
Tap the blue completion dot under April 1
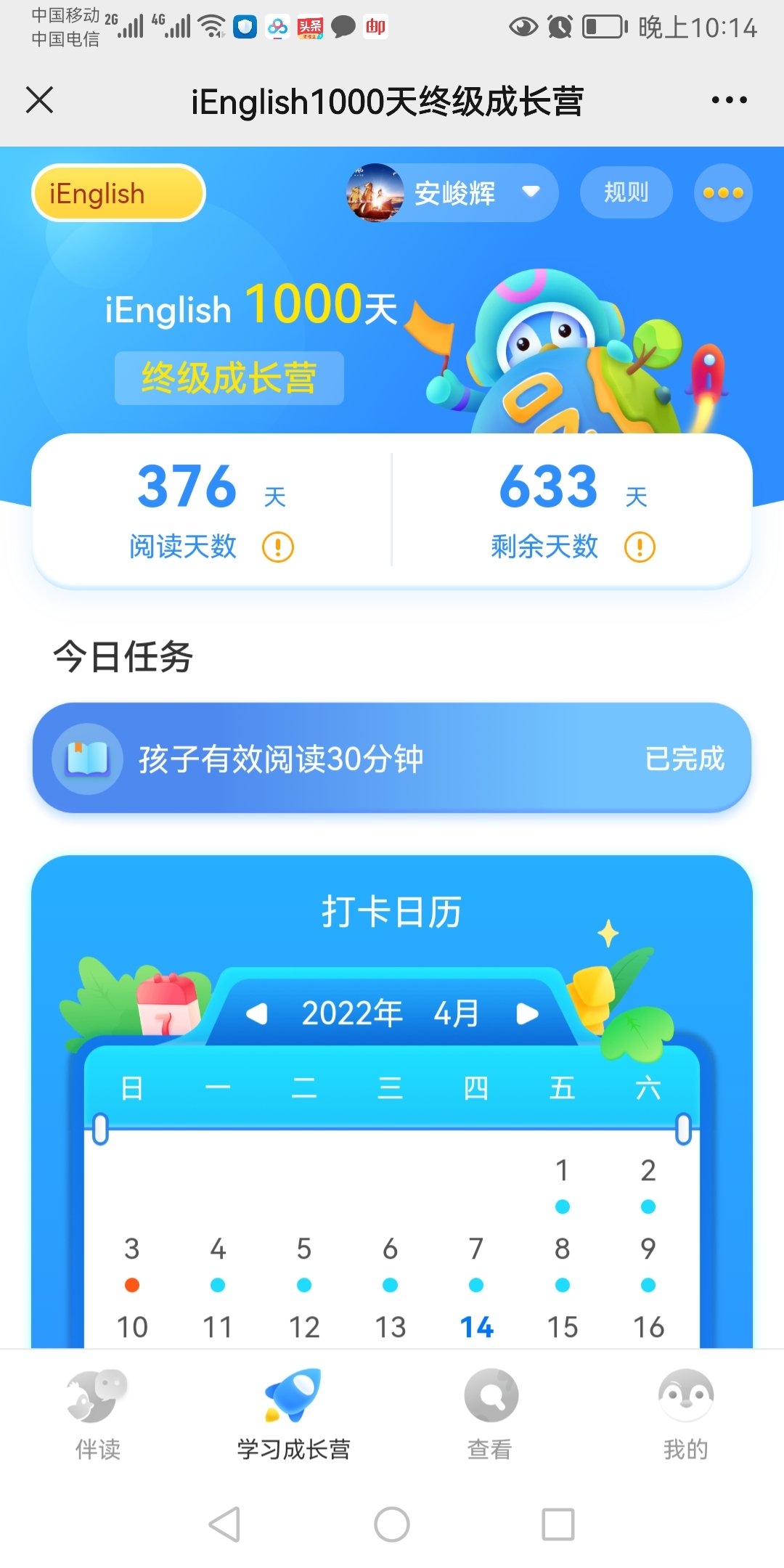tap(561, 1206)
